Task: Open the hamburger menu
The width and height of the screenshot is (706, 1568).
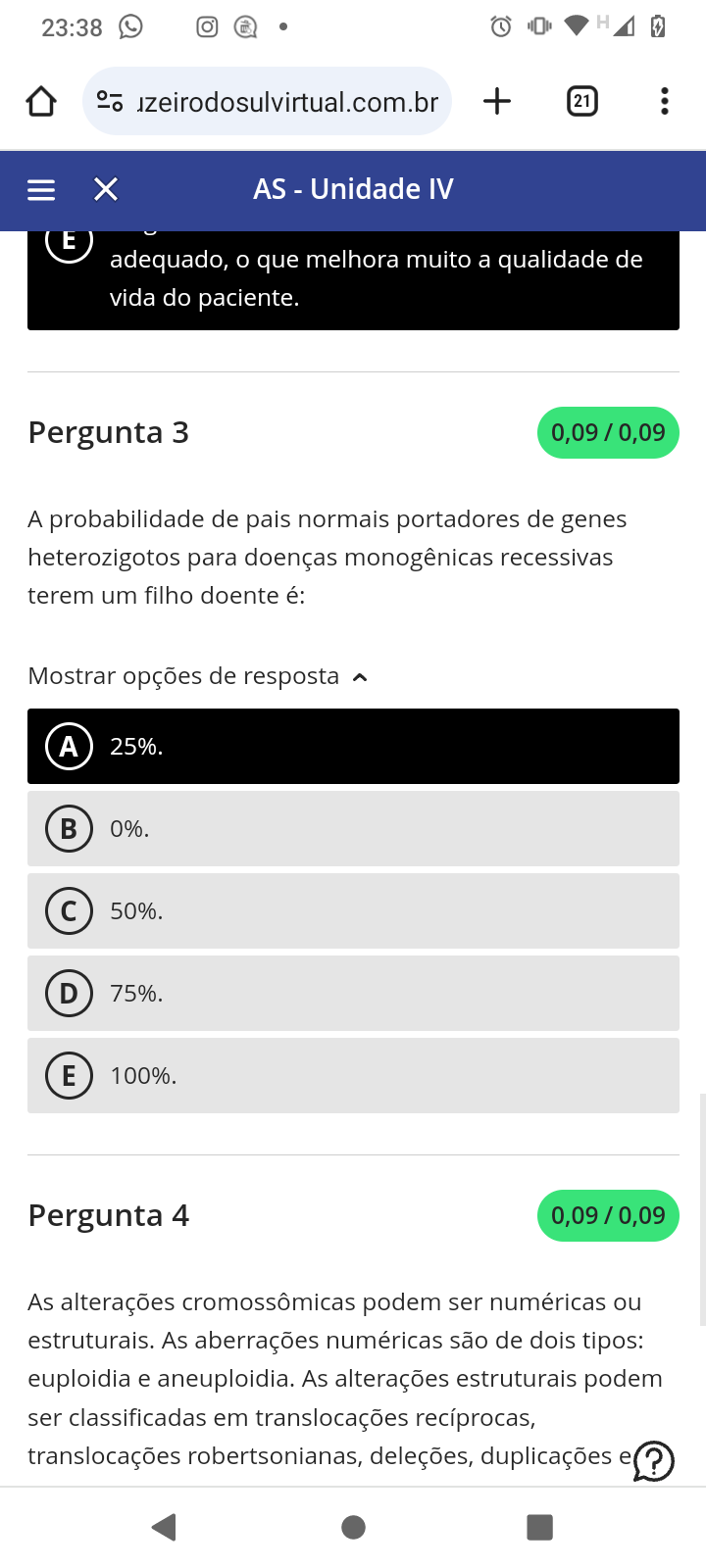Action: (41, 189)
